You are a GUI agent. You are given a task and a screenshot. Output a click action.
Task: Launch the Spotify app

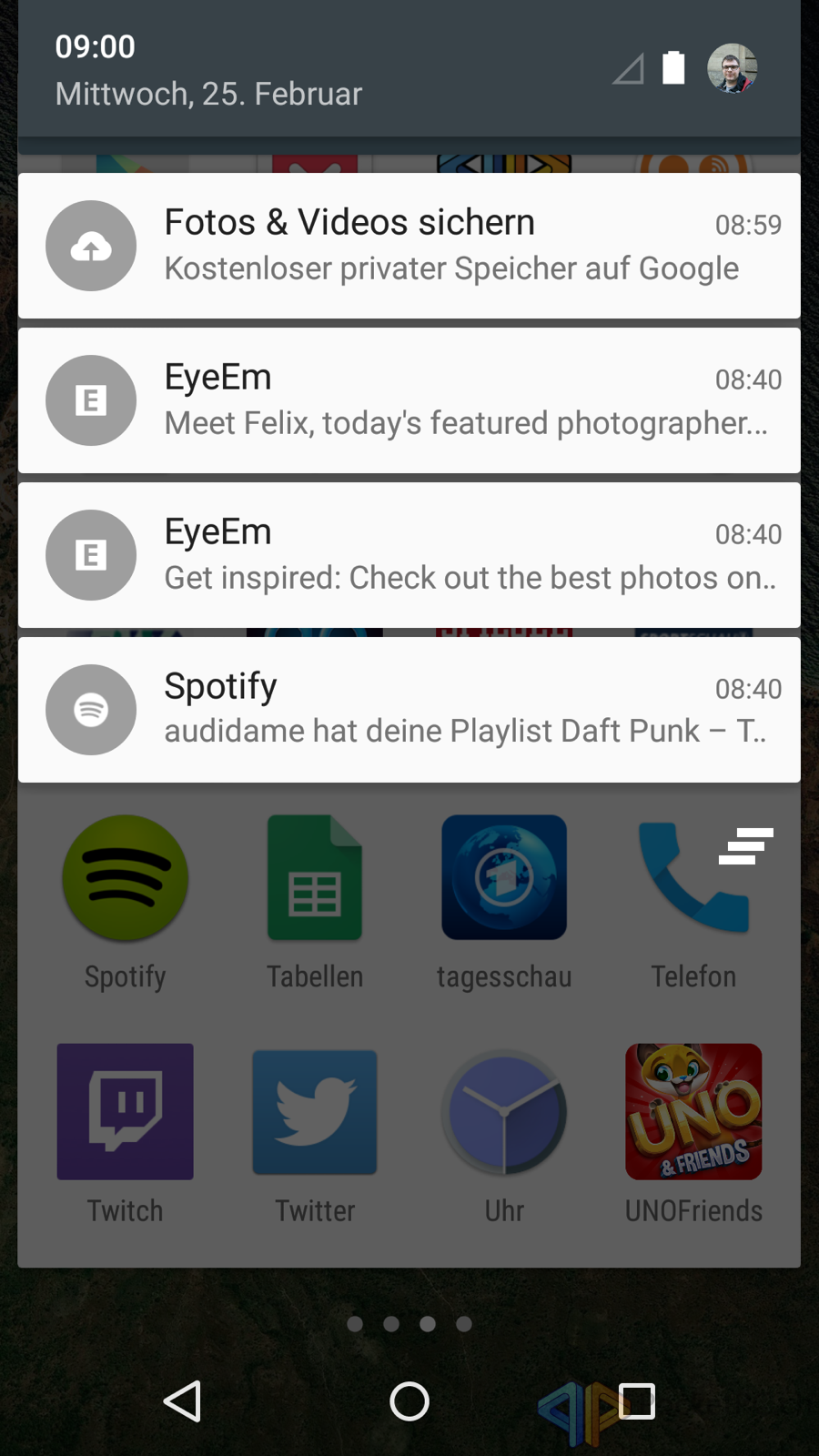[x=126, y=878]
